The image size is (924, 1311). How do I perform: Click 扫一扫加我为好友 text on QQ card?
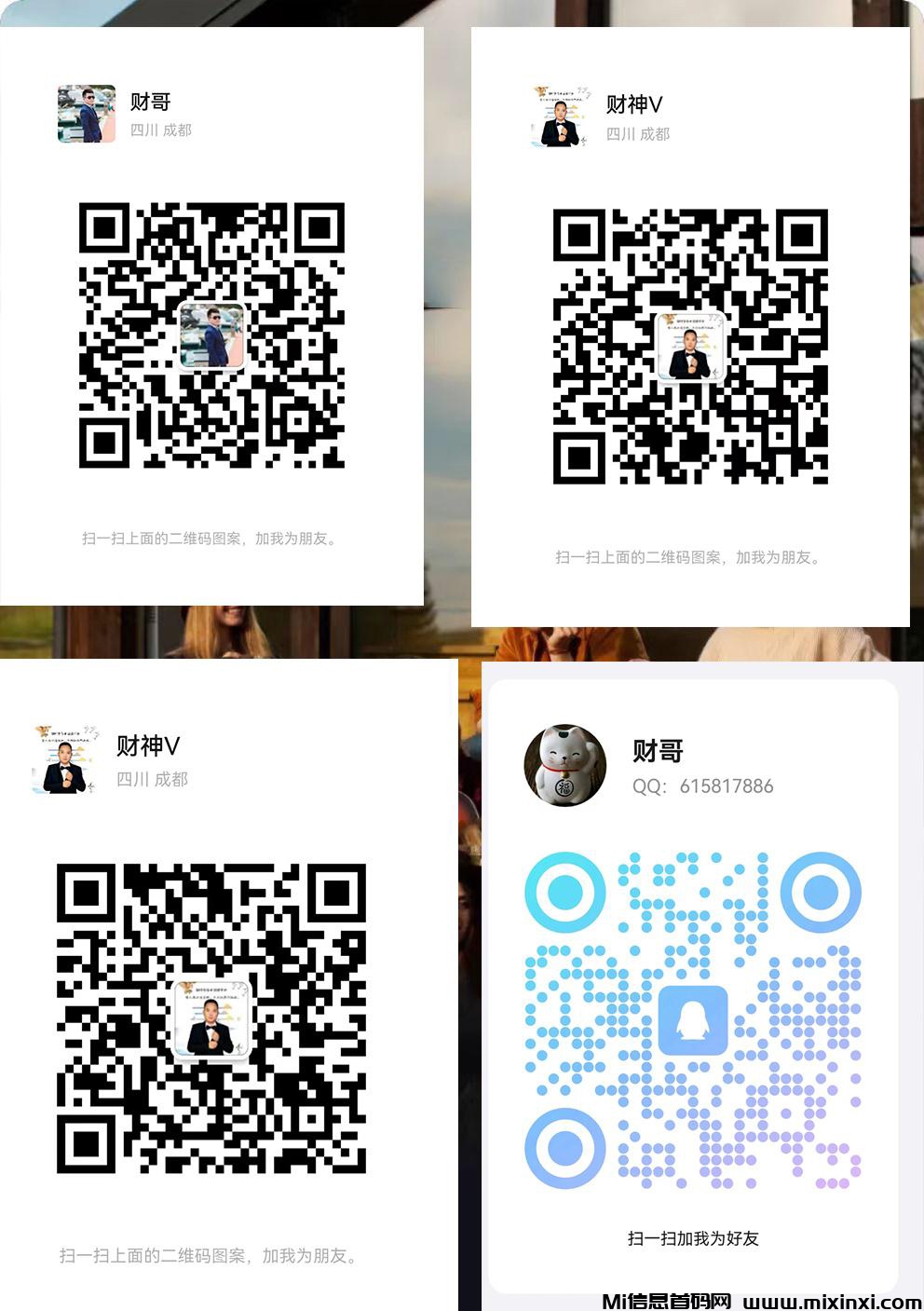click(x=693, y=1239)
